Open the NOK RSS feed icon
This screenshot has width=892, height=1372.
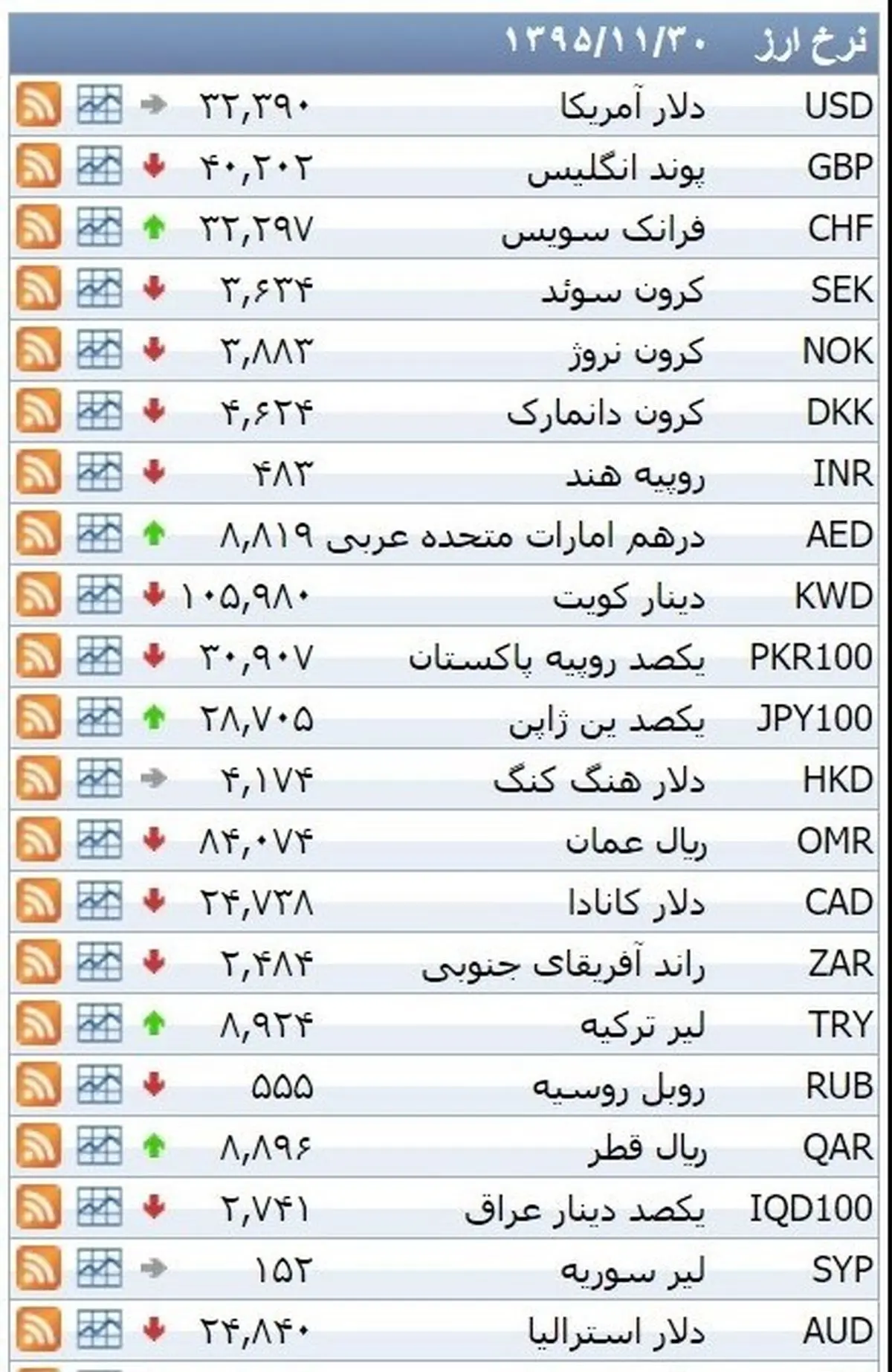click(x=38, y=350)
